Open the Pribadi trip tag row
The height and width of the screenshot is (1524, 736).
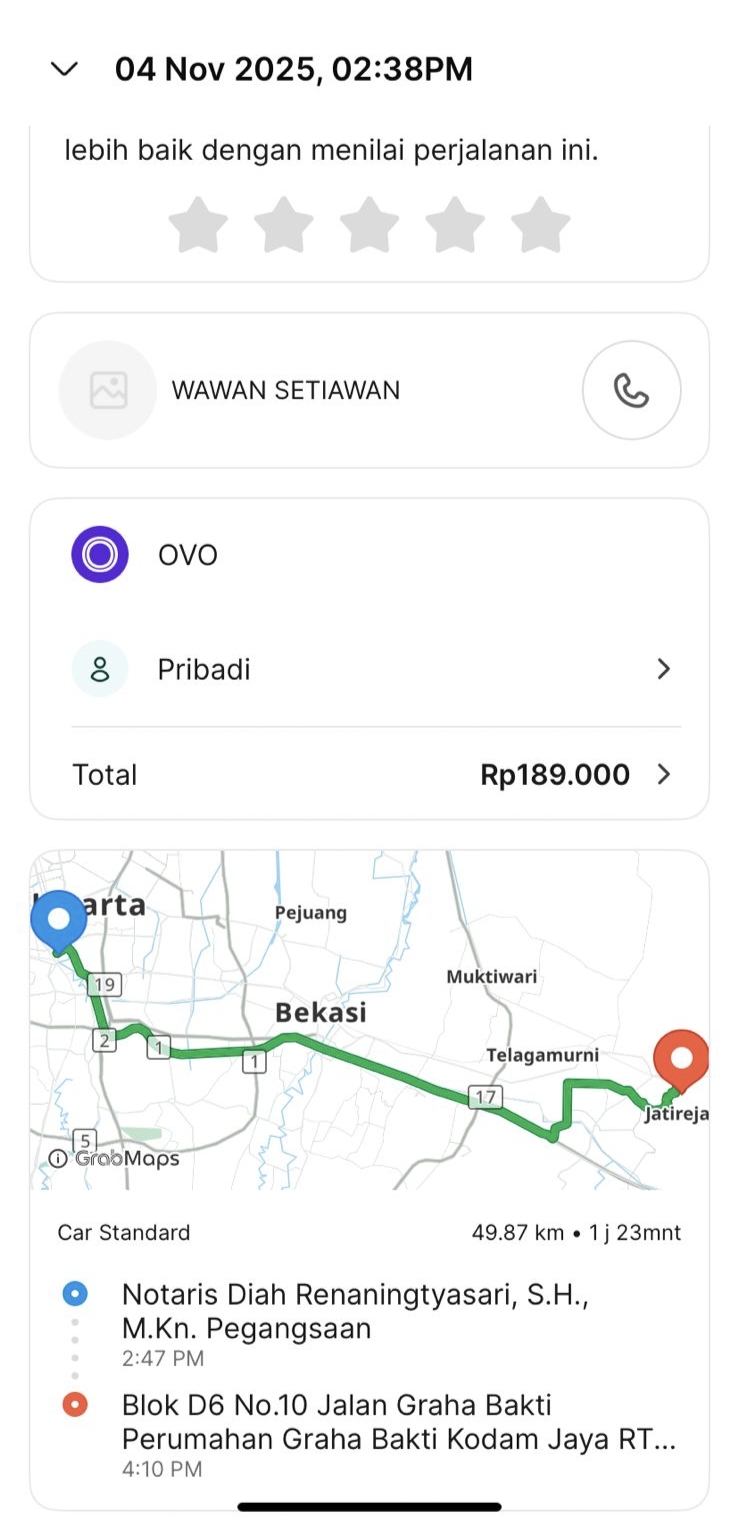(370, 669)
